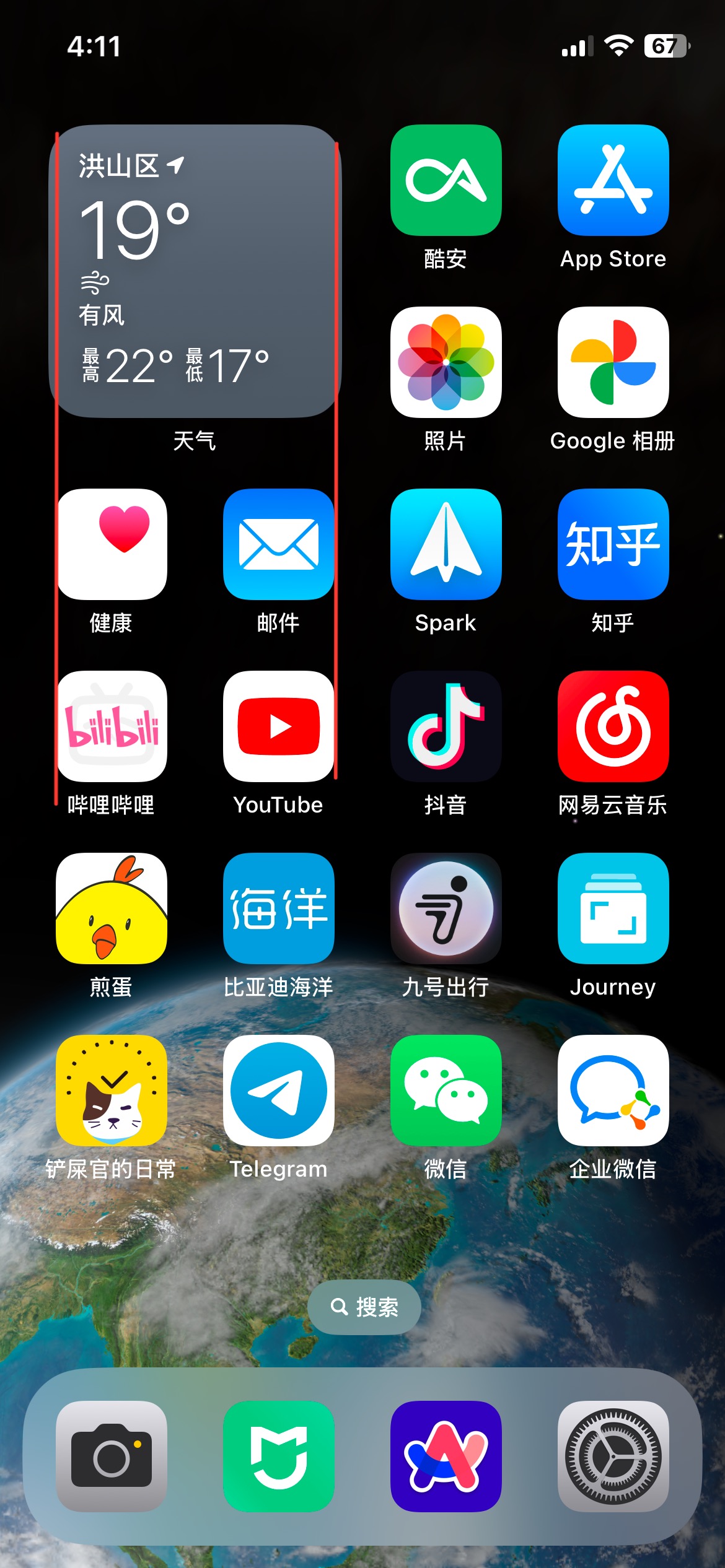The height and width of the screenshot is (1568, 725).
Task: Open the 邮件 mail app
Action: 278,544
